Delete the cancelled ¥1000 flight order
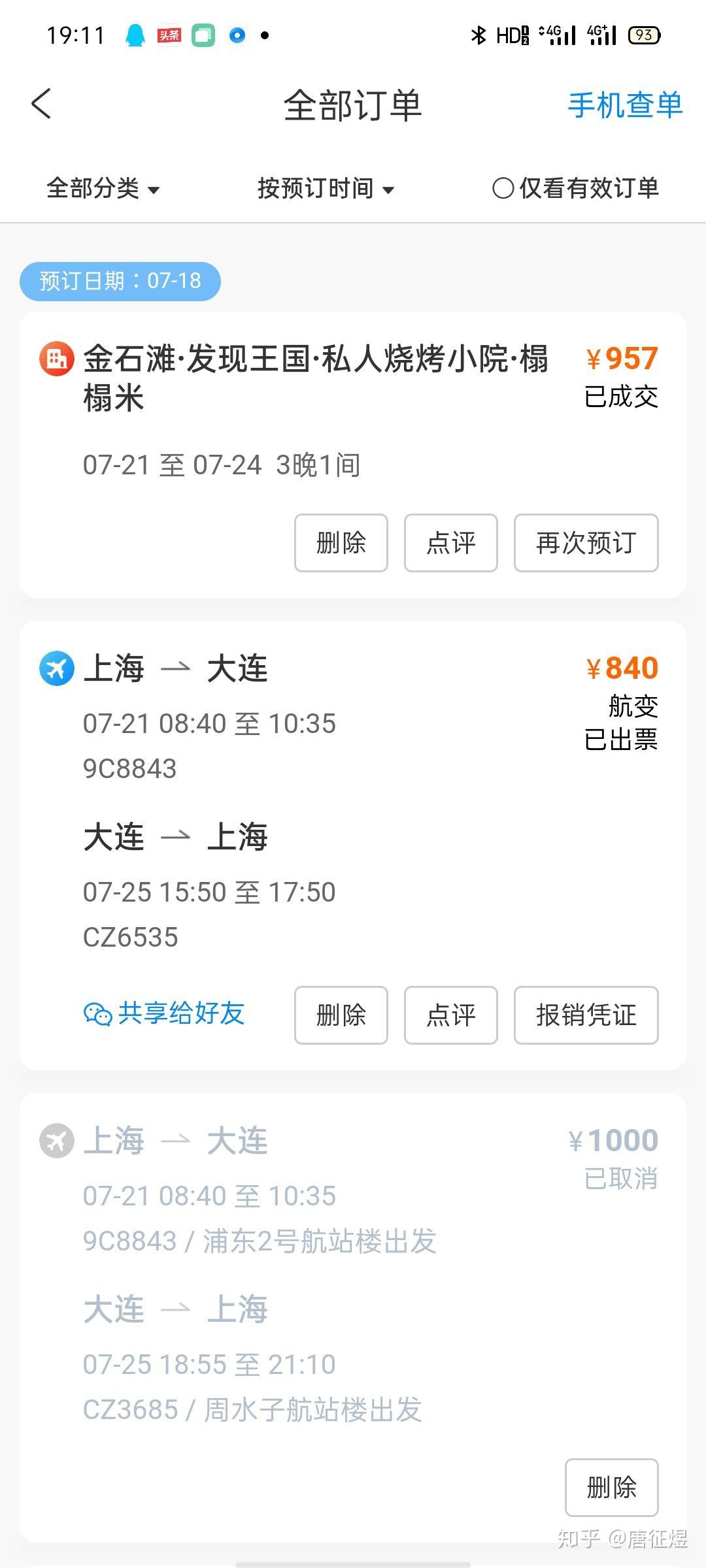 [x=612, y=1488]
